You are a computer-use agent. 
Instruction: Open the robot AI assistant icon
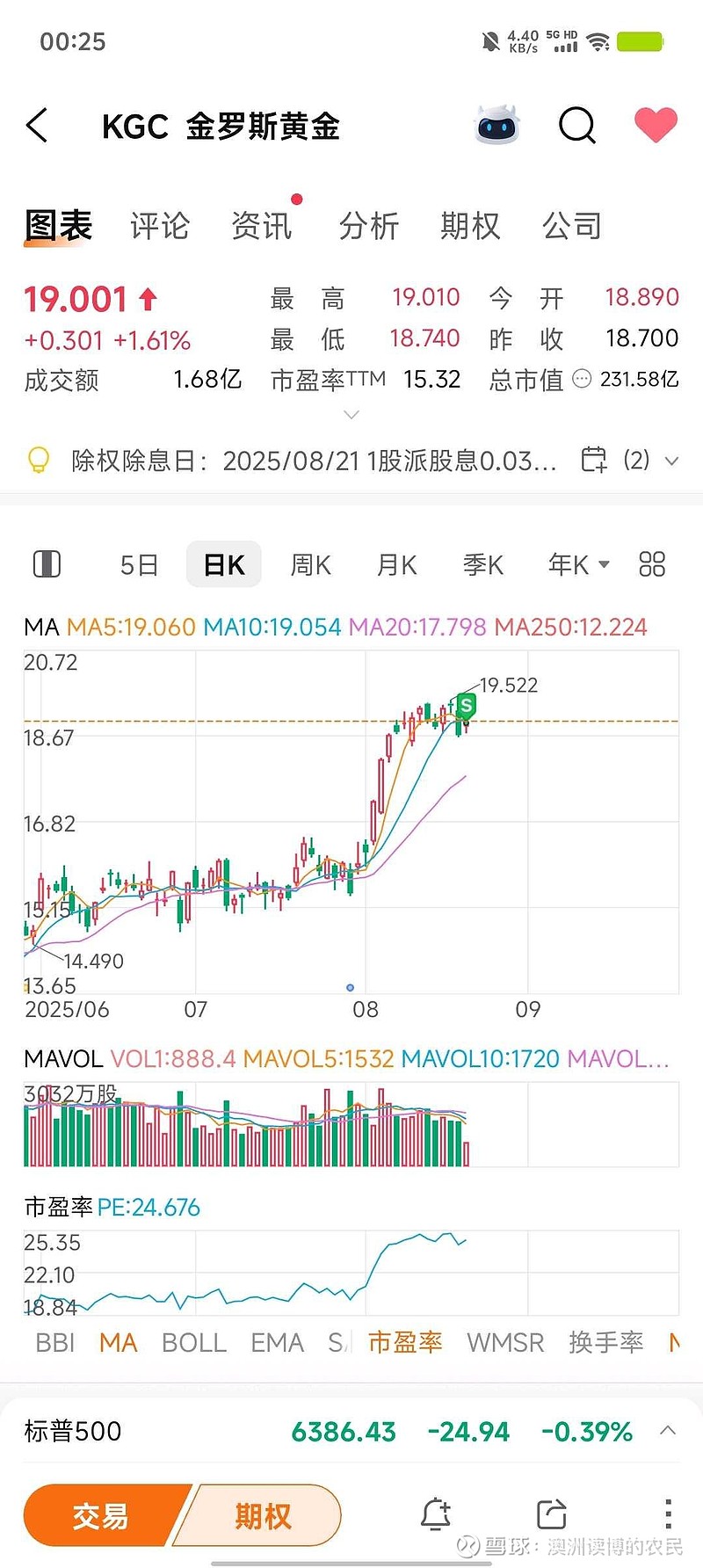coord(497,125)
